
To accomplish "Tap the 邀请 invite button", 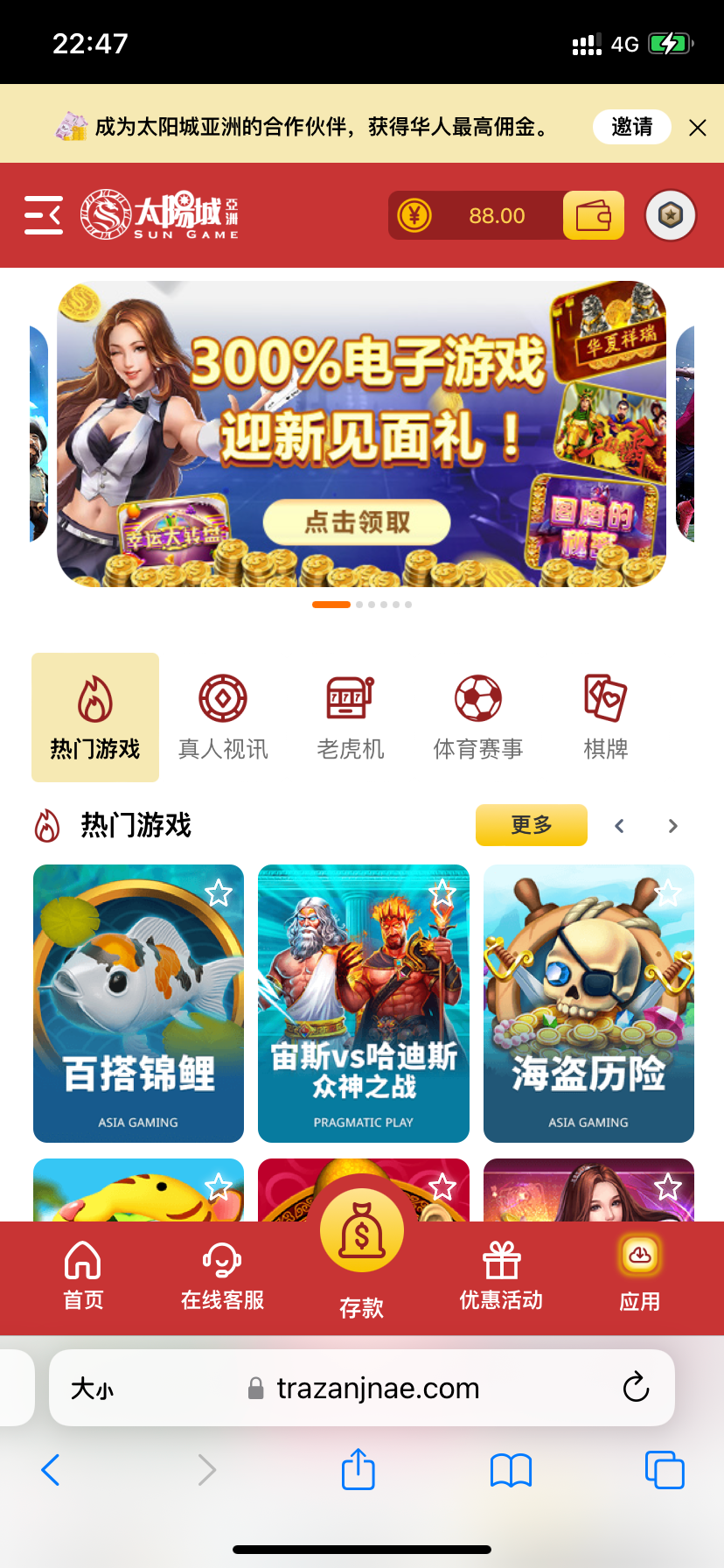I will point(631,127).
